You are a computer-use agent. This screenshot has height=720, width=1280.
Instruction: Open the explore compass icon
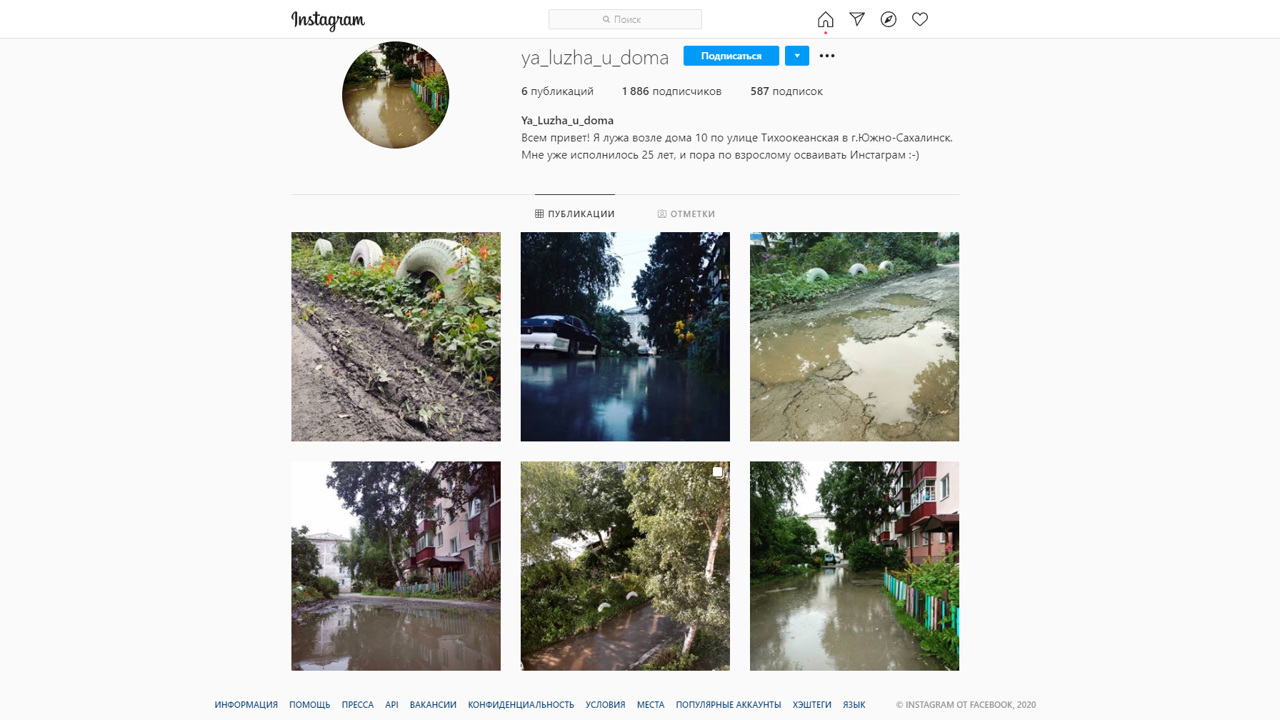pyautogui.click(x=888, y=19)
